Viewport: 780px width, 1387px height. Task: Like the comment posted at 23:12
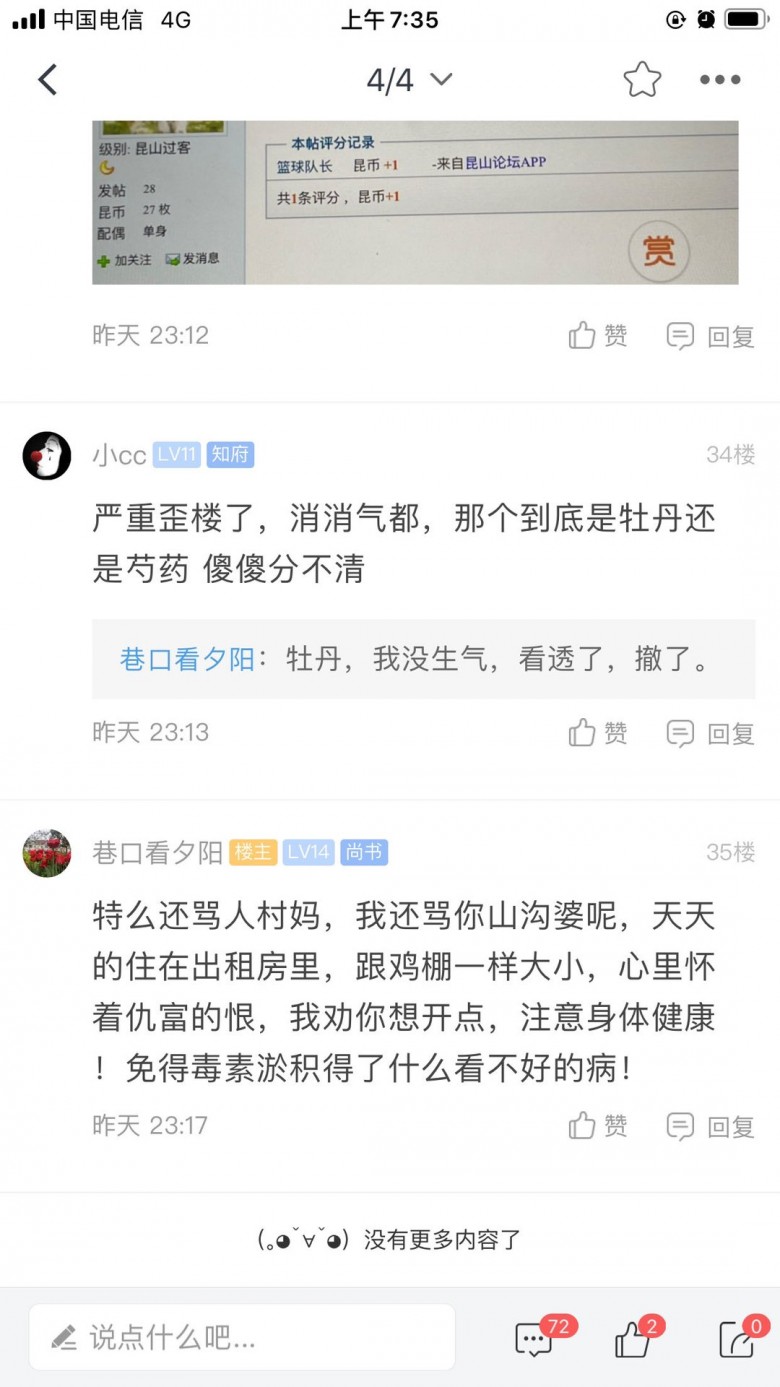point(598,336)
